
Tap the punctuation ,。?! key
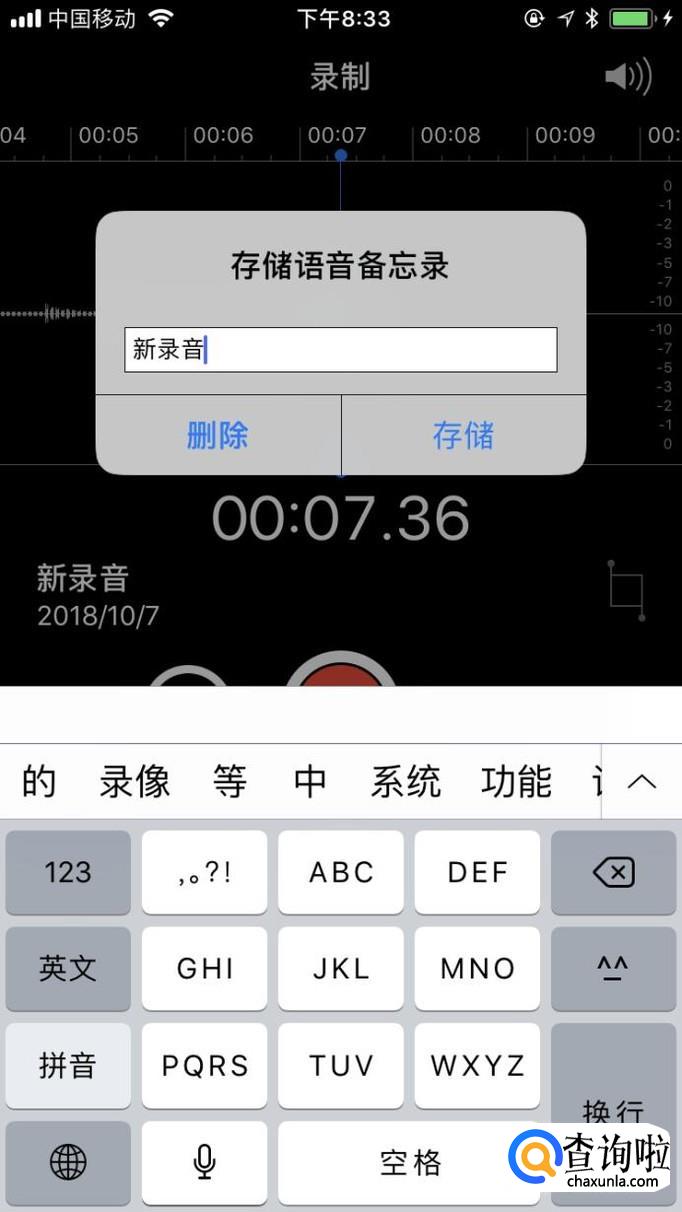[x=204, y=873]
